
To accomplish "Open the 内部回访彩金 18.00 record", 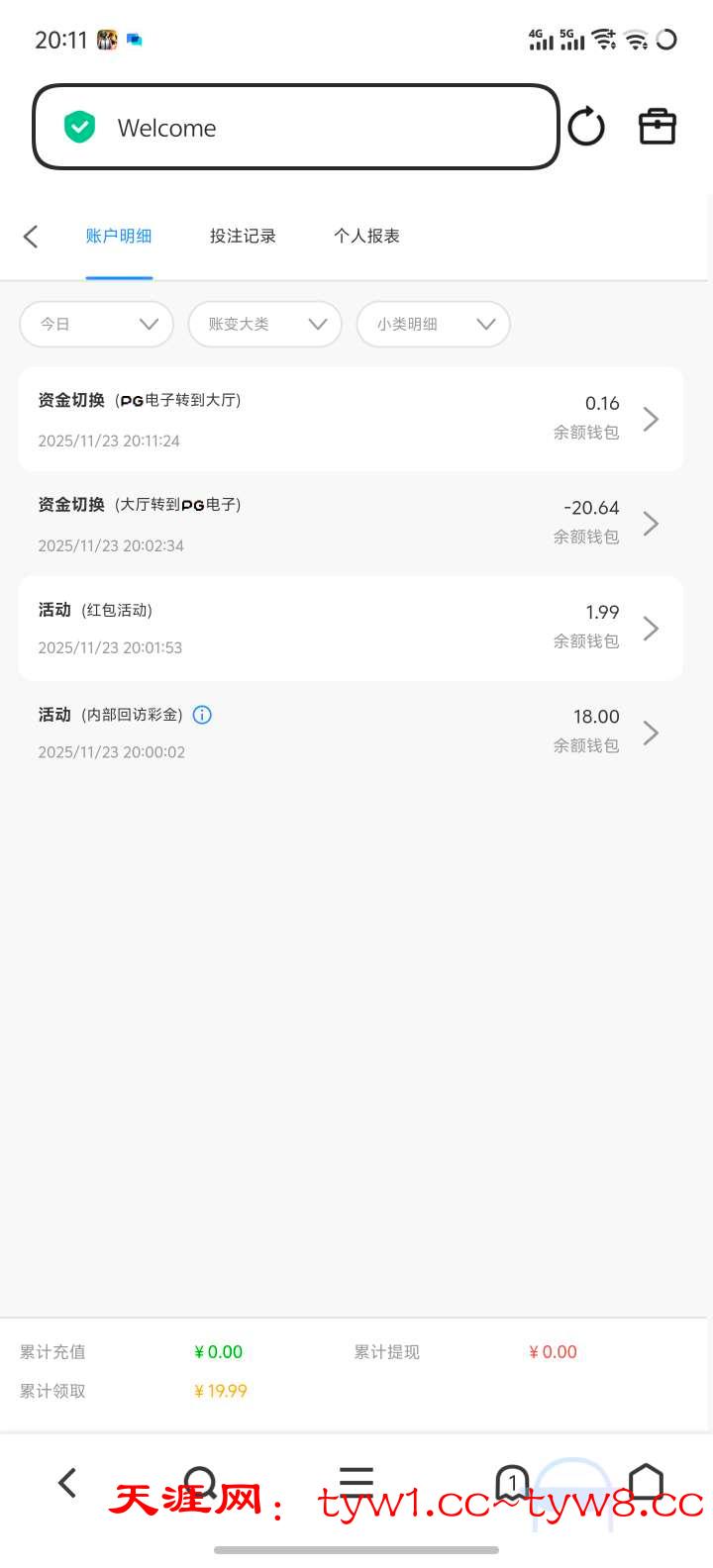I will pos(351,733).
